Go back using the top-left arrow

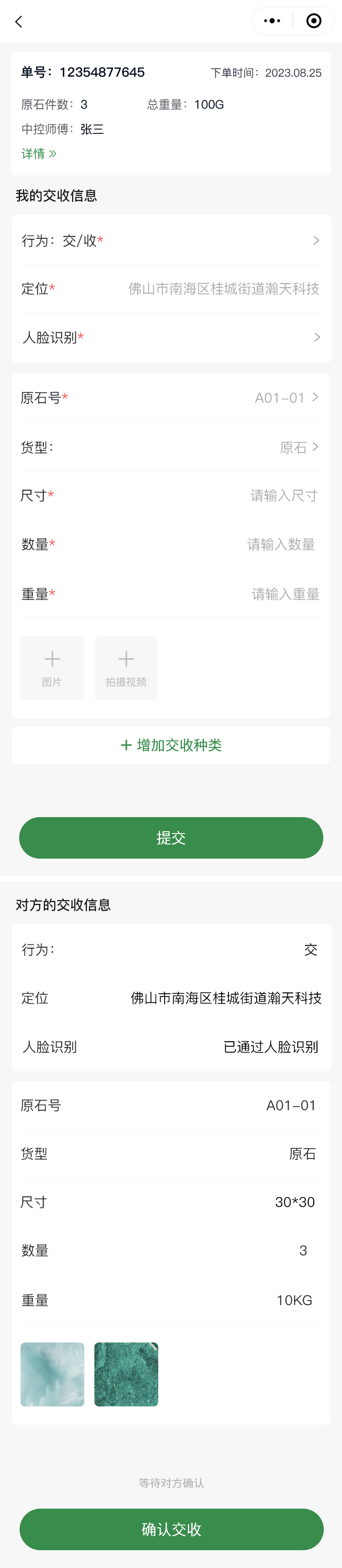click(19, 22)
